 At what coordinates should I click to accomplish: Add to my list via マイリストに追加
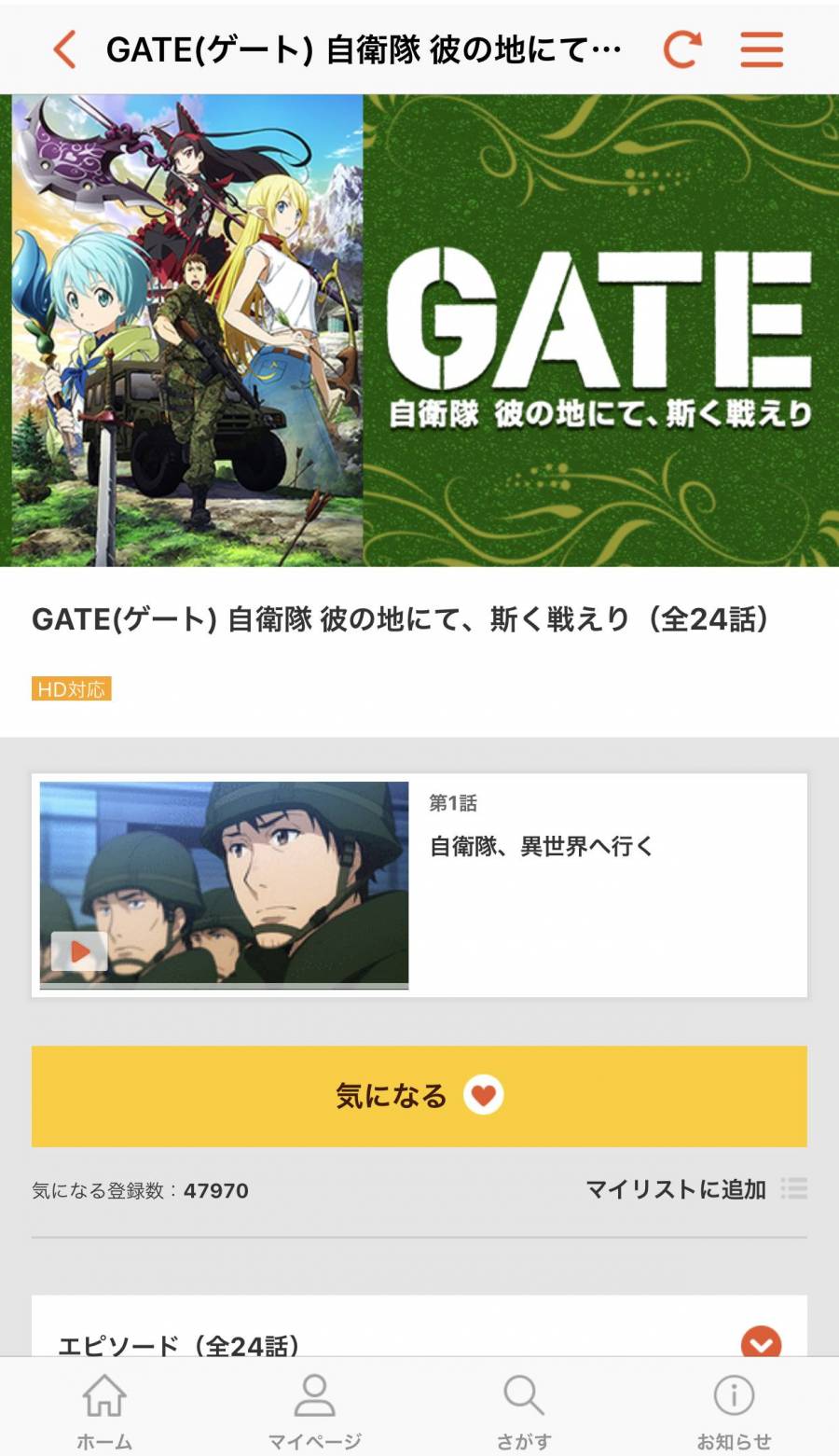[695, 1189]
